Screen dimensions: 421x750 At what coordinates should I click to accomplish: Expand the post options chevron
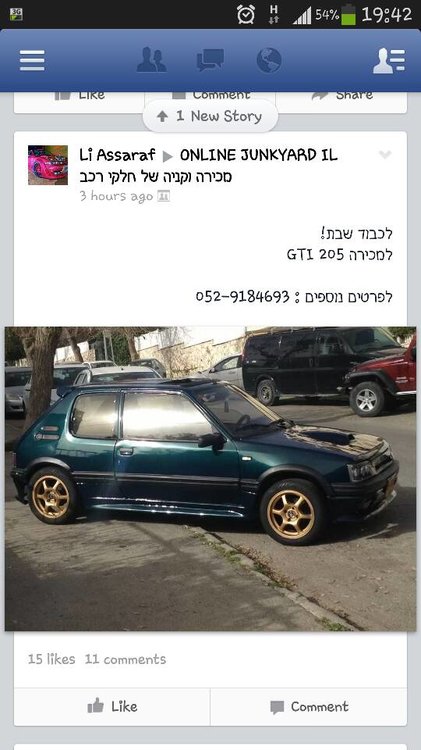[x=385, y=154]
